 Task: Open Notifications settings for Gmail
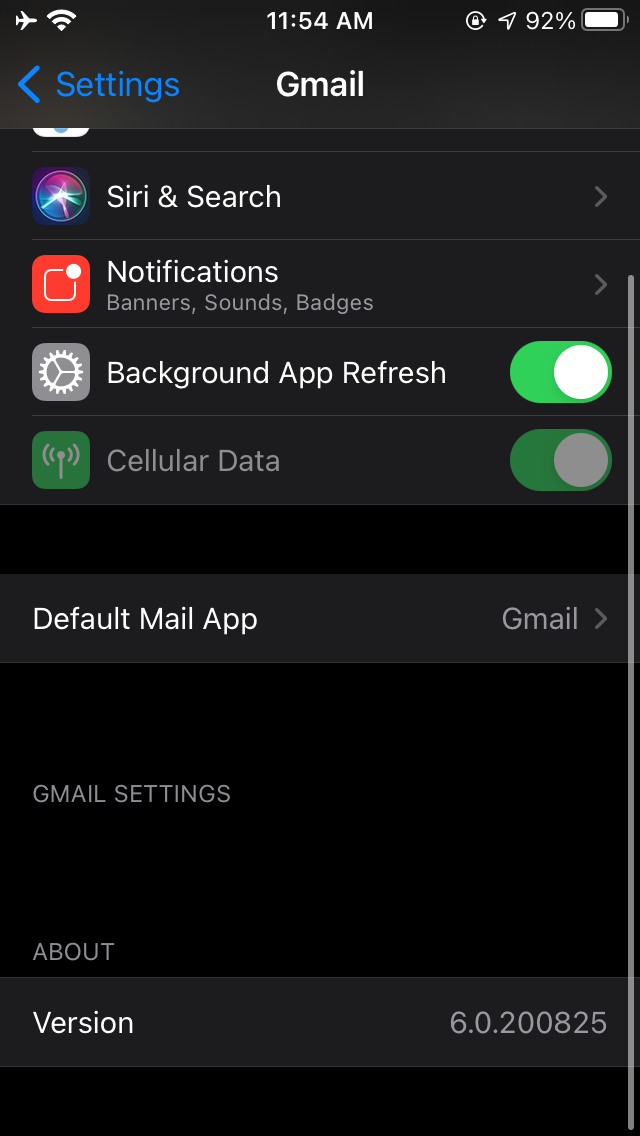pyautogui.click(x=320, y=285)
